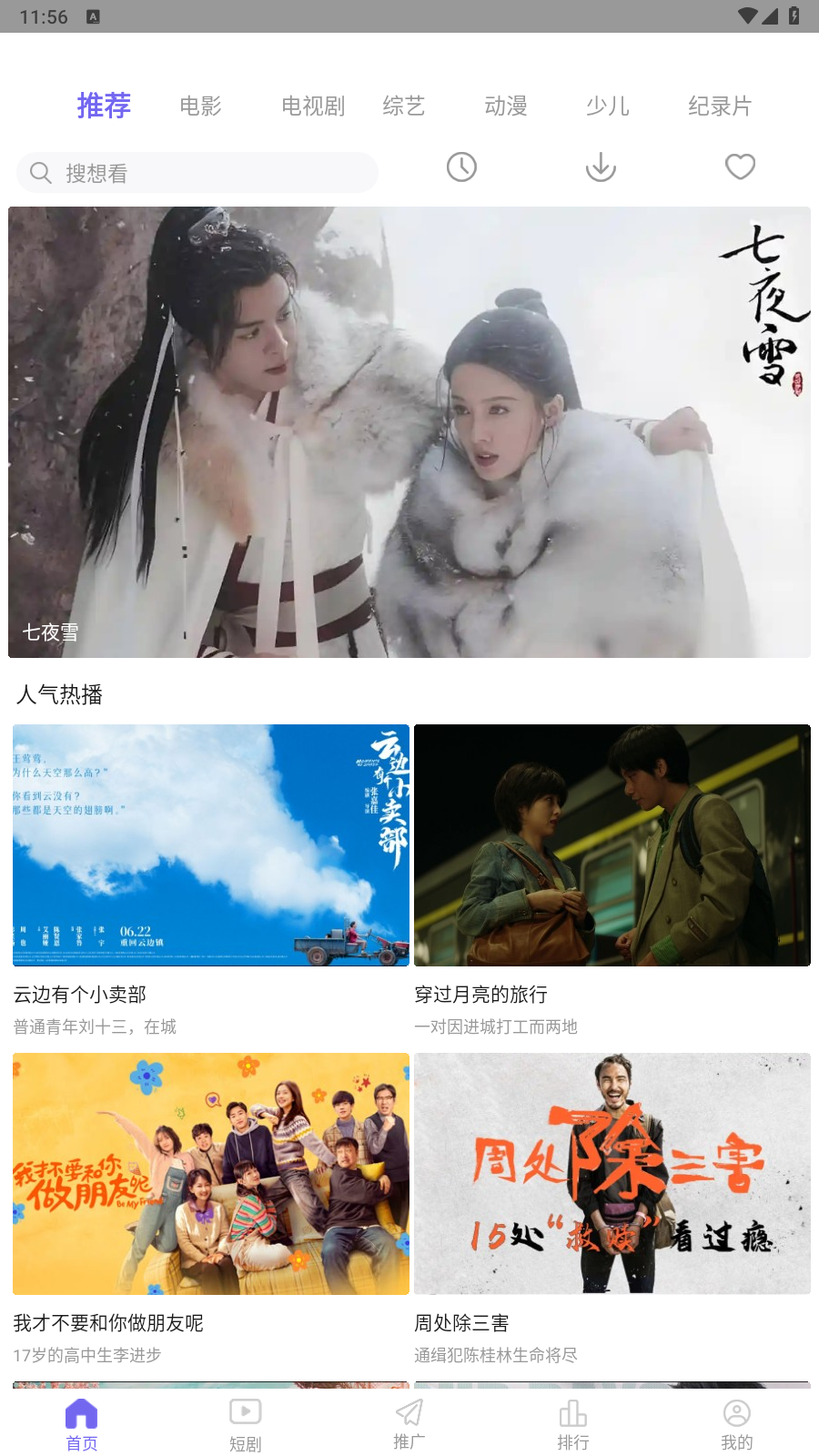Switch to the 纪录片 tab
This screenshot has height=1456, width=819.
point(720,106)
